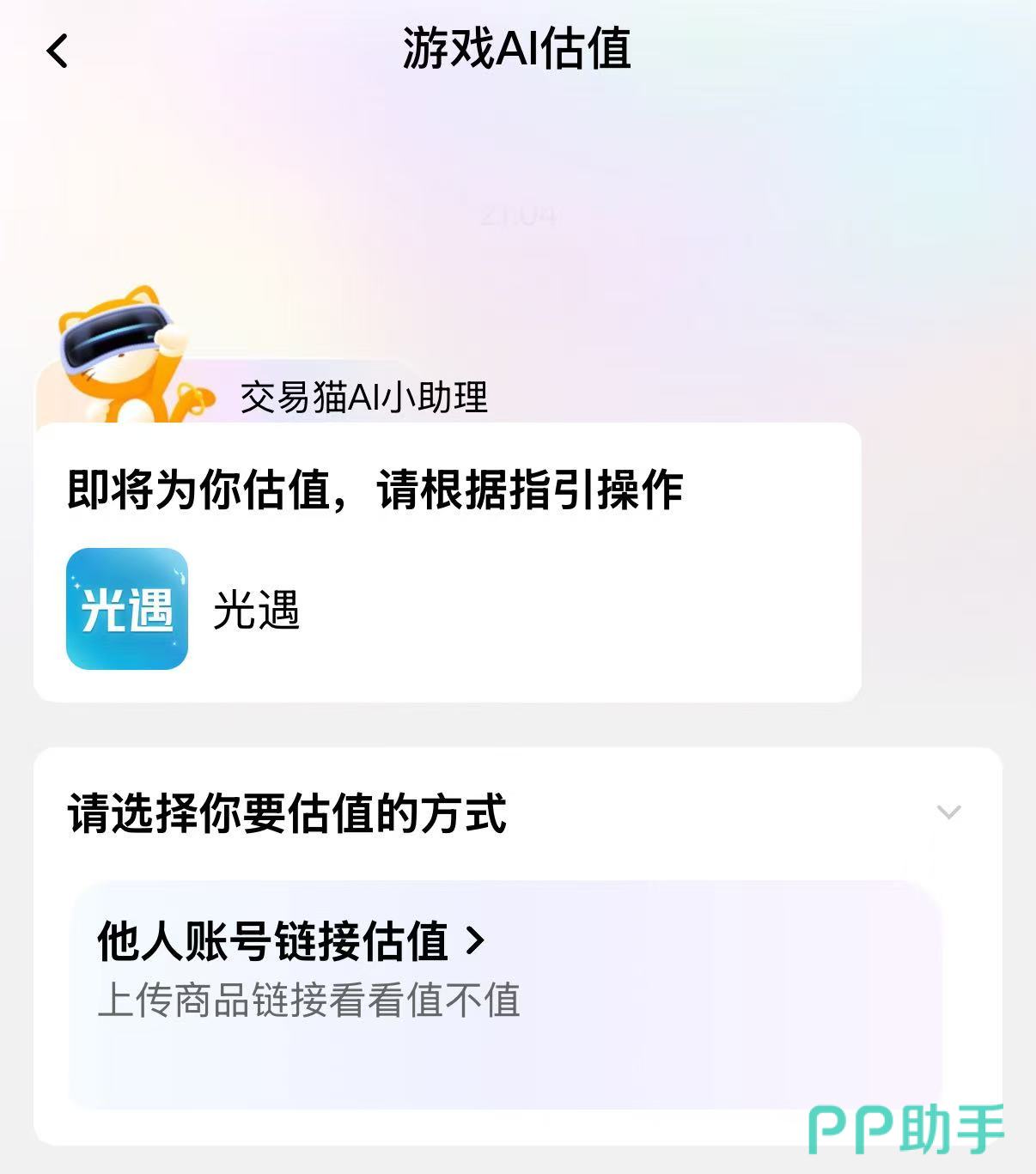1036x1174 pixels.
Task: Go back using the top-left arrow
Action: (58, 52)
